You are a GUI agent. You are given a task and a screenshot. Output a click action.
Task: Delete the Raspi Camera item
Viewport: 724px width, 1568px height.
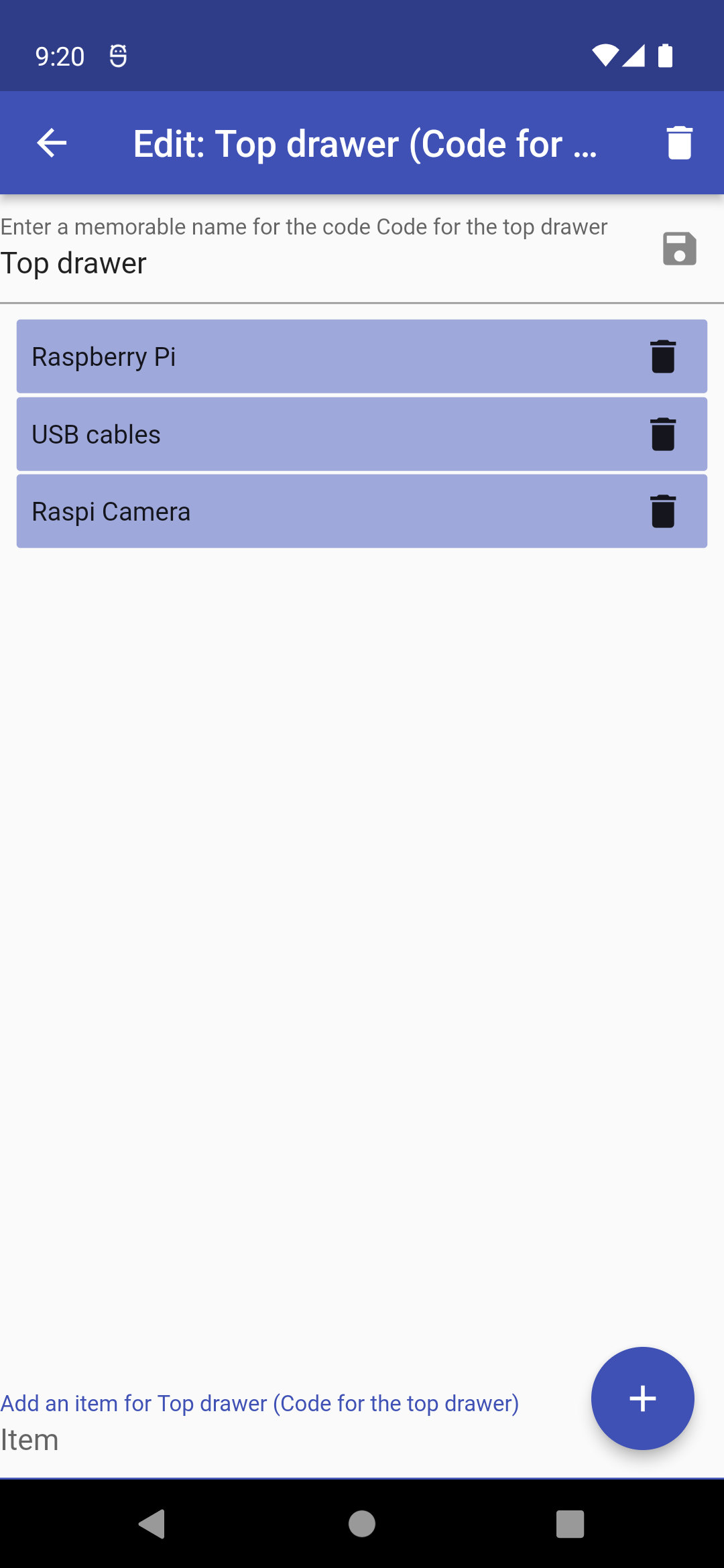click(662, 512)
